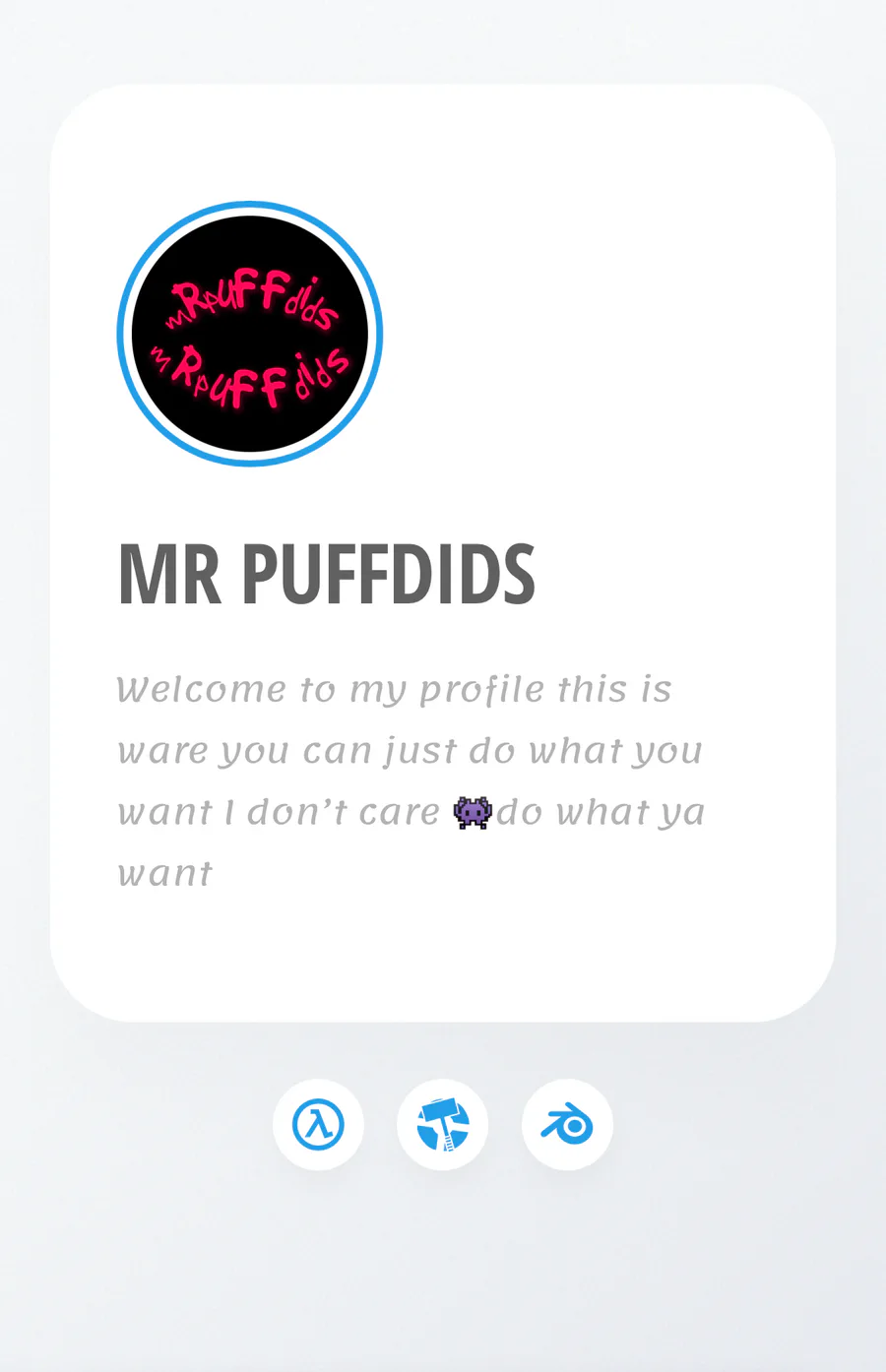Open the Blender icon link
The image size is (886, 1372).
tap(567, 1124)
